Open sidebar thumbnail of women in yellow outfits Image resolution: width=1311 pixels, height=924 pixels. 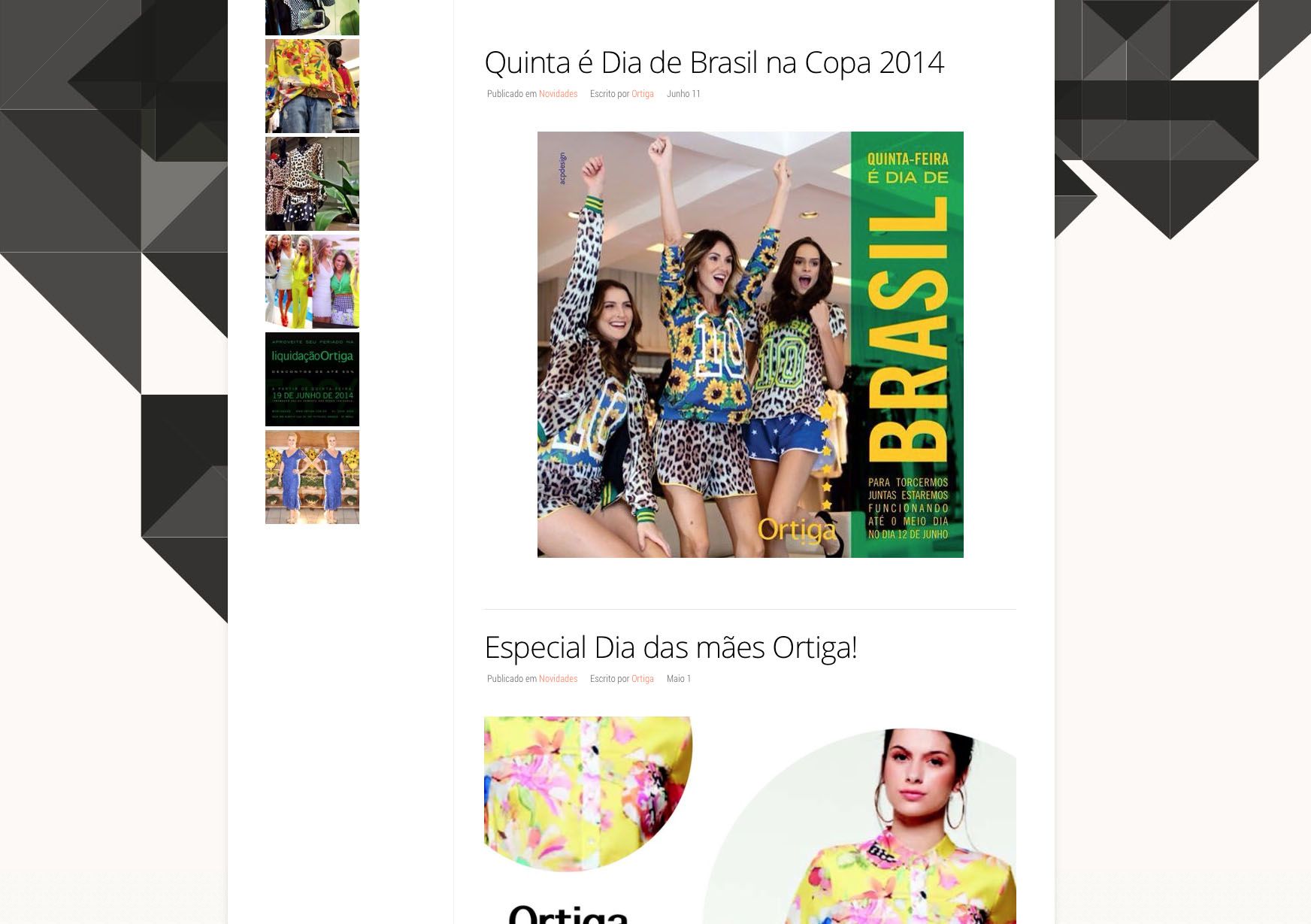312,282
